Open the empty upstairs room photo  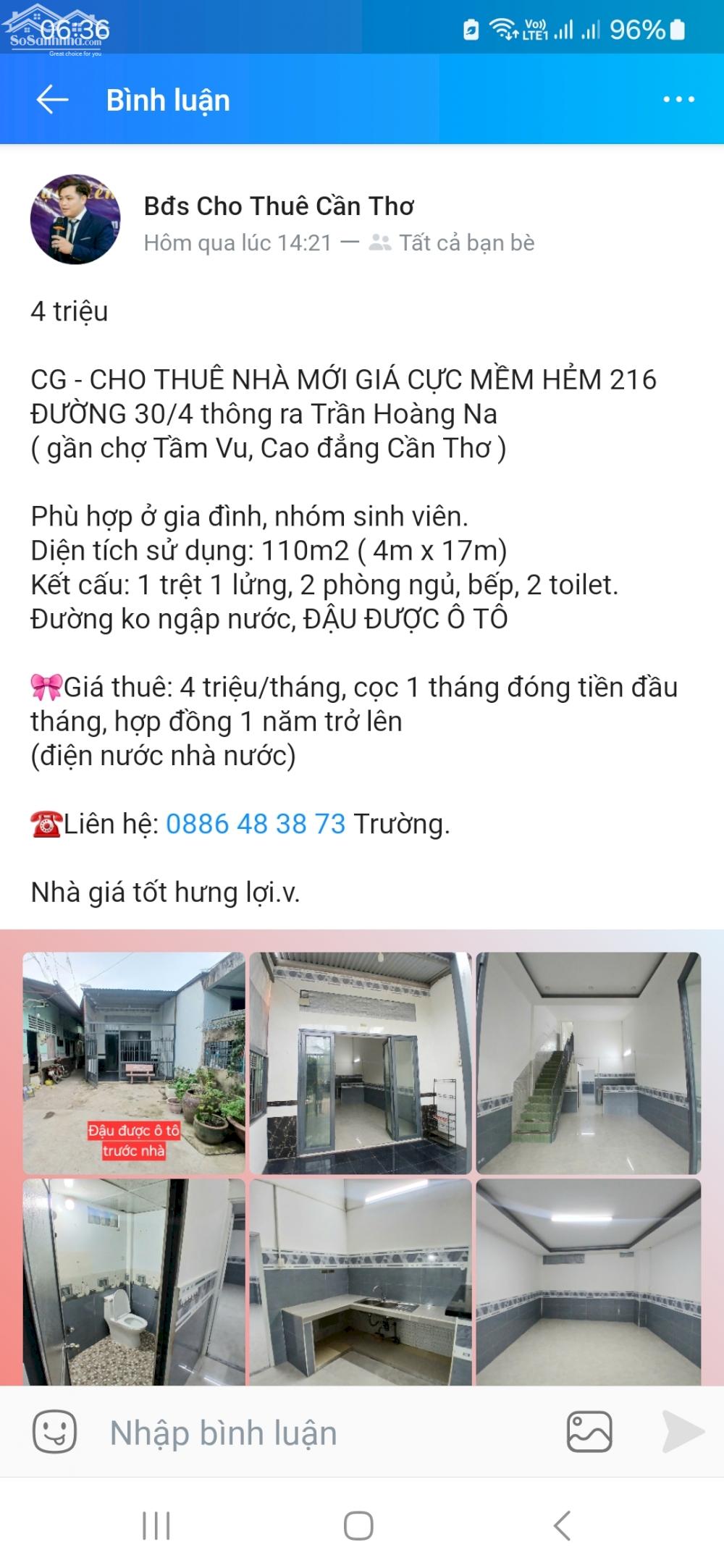588,1282
